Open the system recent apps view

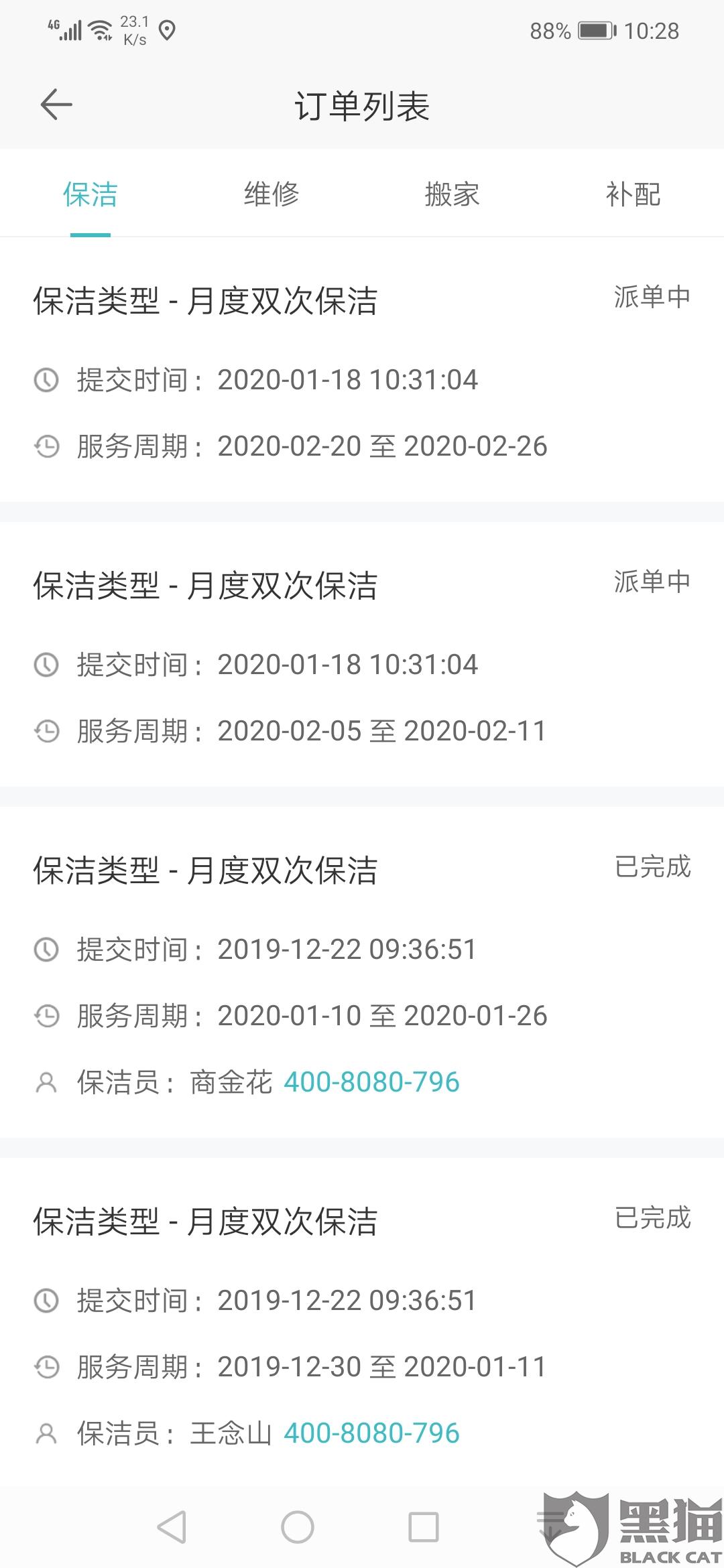coord(424,1528)
